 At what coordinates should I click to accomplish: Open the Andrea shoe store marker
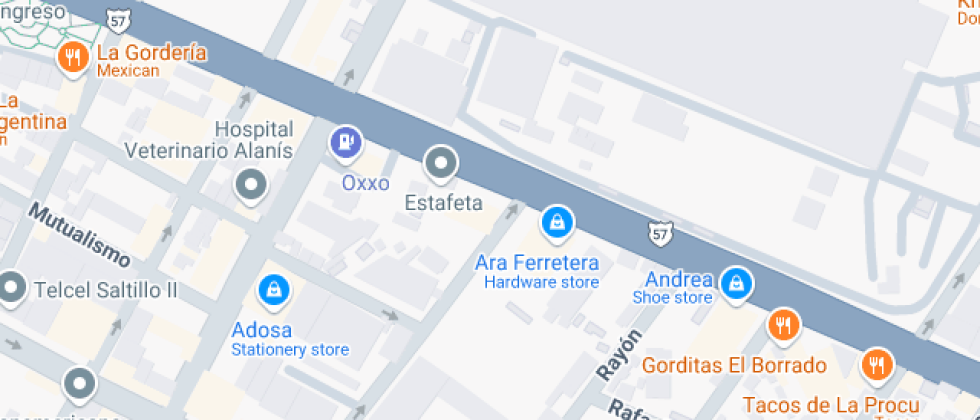pyautogui.click(x=737, y=285)
